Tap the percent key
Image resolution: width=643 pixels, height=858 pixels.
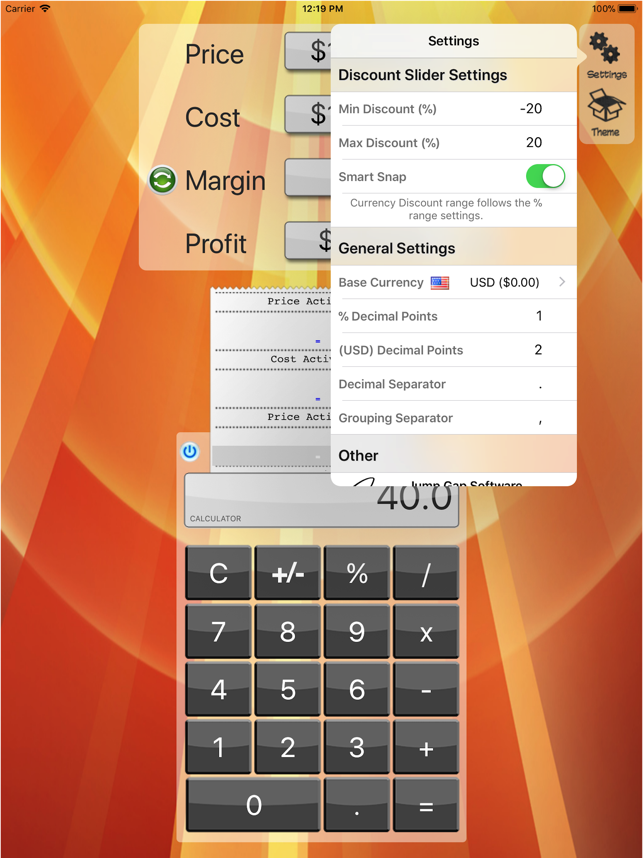pyautogui.click(x=357, y=573)
